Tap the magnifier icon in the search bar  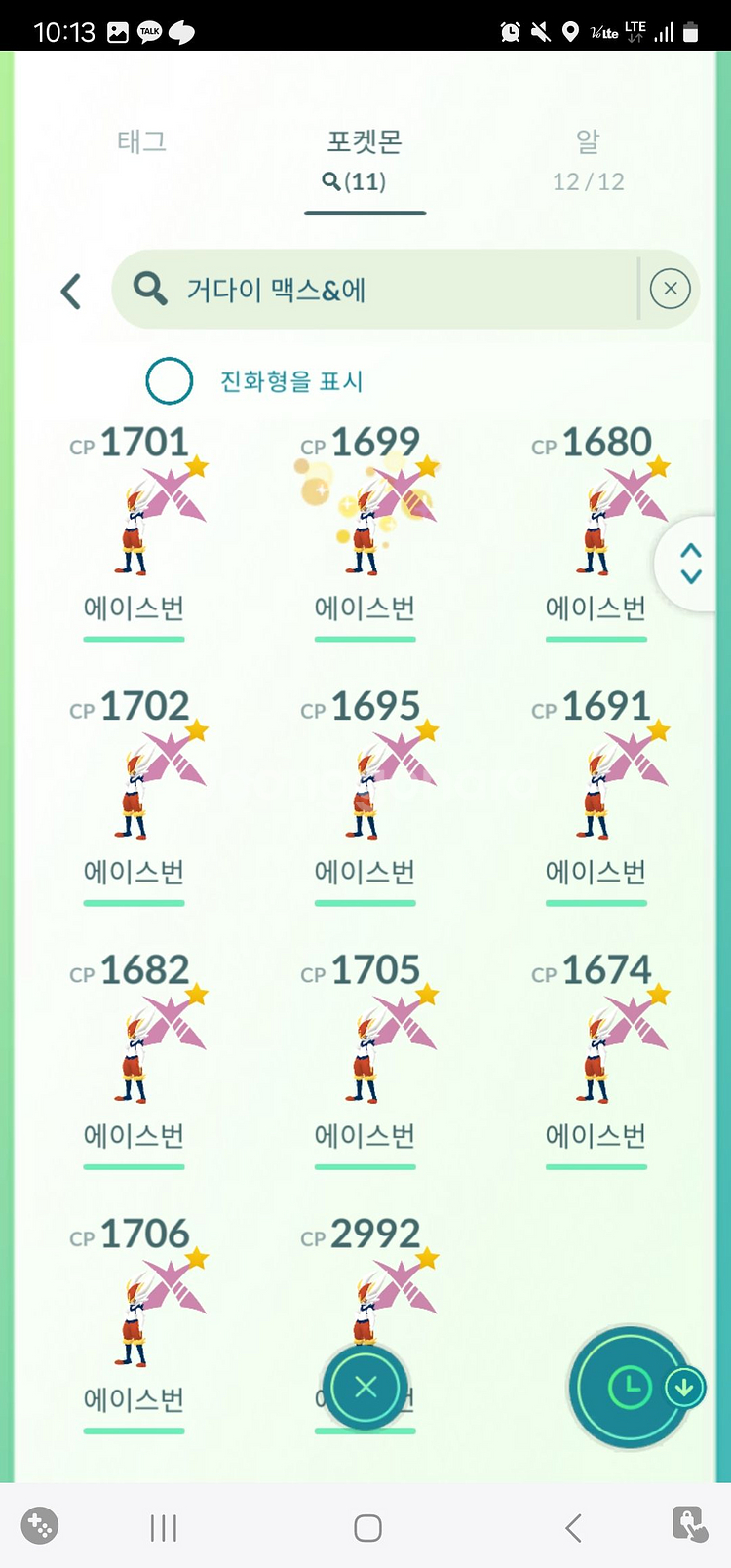pos(150,290)
